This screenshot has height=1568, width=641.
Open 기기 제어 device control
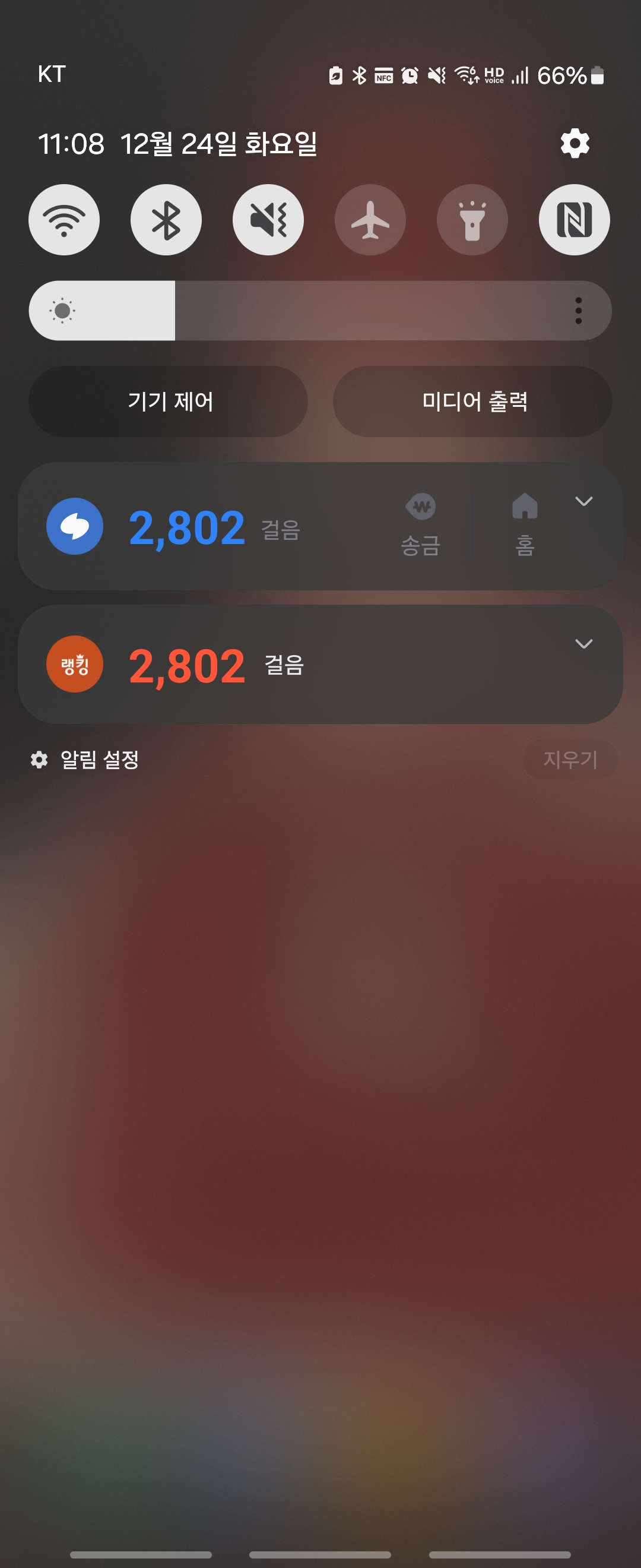pyautogui.click(x=169, y=402)
